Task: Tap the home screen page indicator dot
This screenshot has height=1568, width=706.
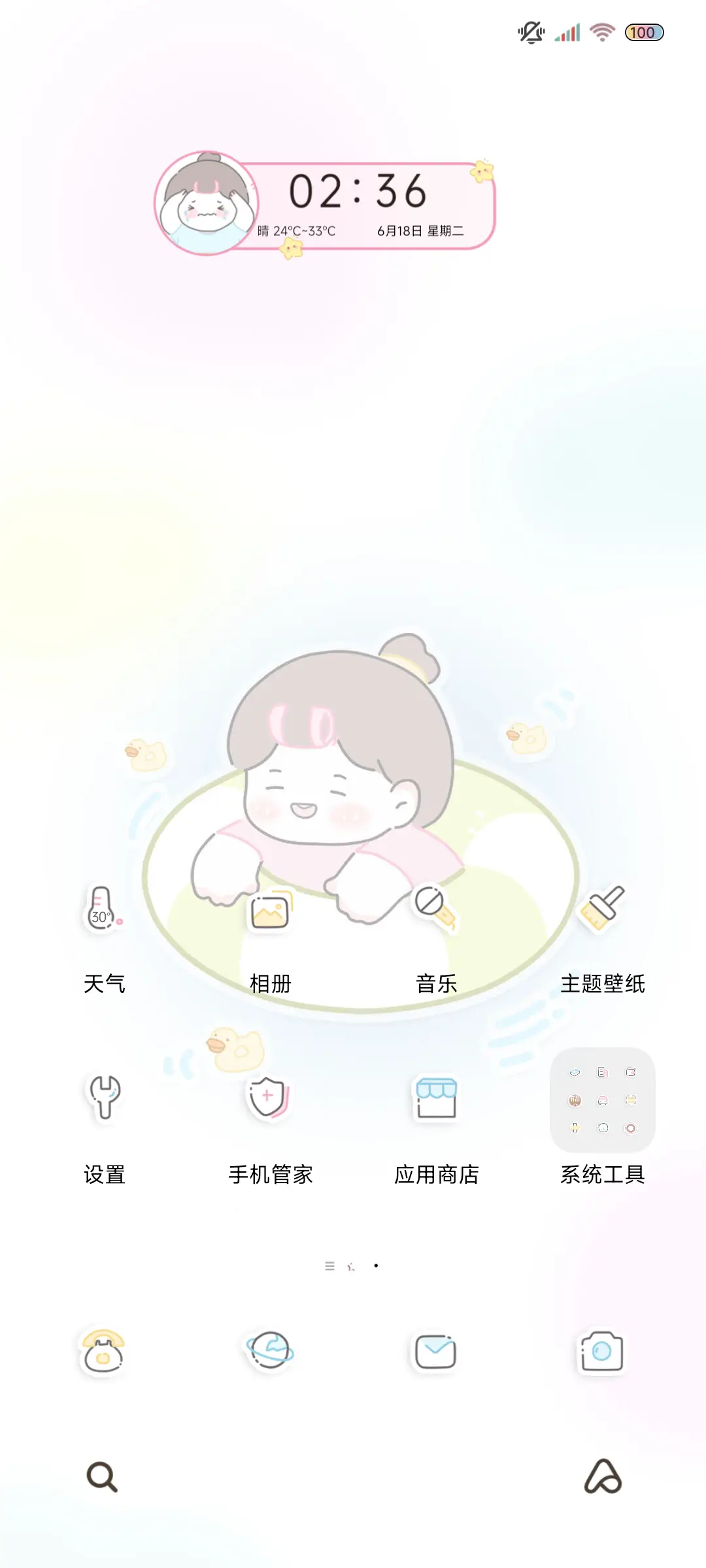Action: 376,1266
